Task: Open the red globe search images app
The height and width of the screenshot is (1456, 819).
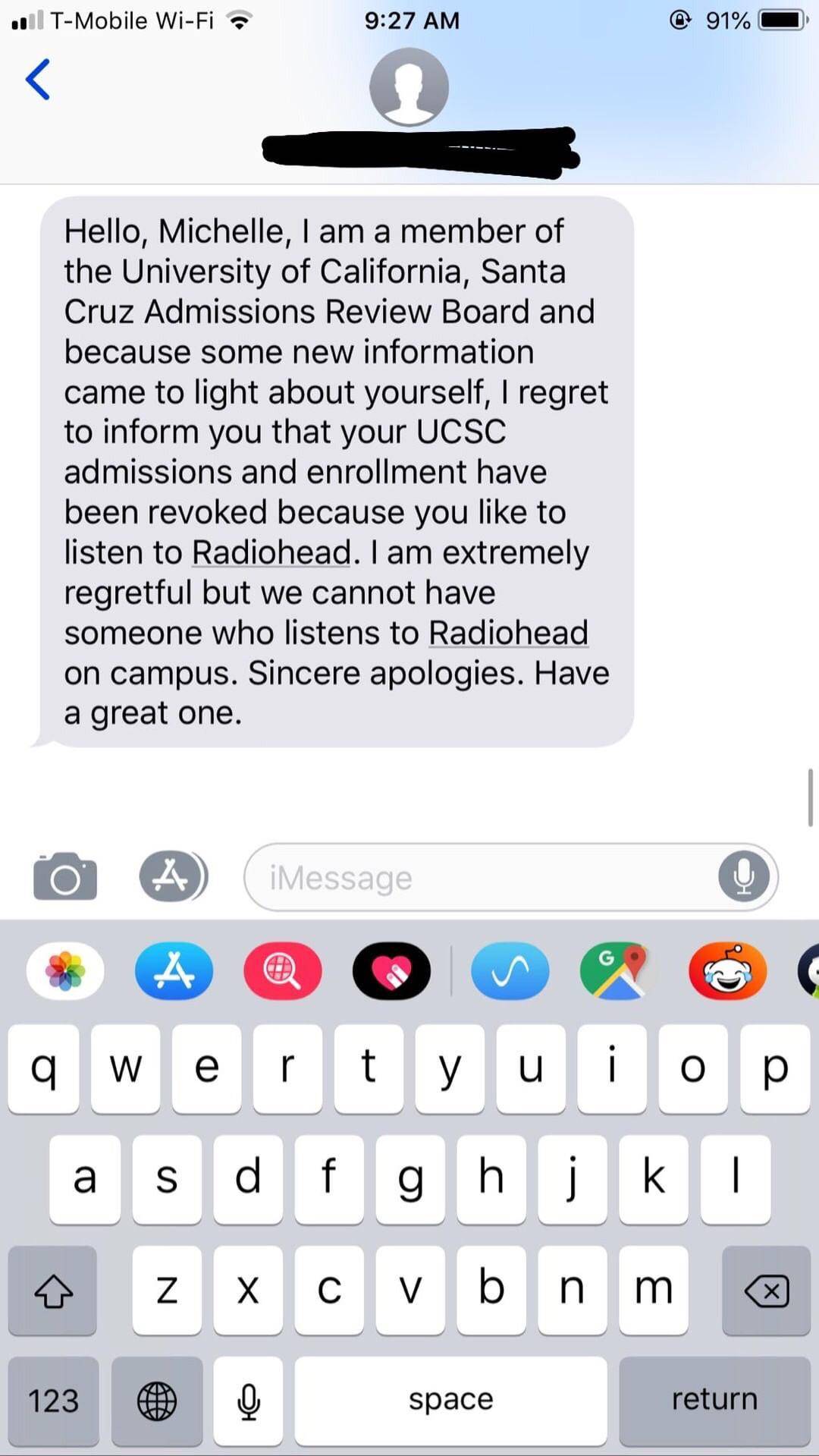Action: (283, 970)
